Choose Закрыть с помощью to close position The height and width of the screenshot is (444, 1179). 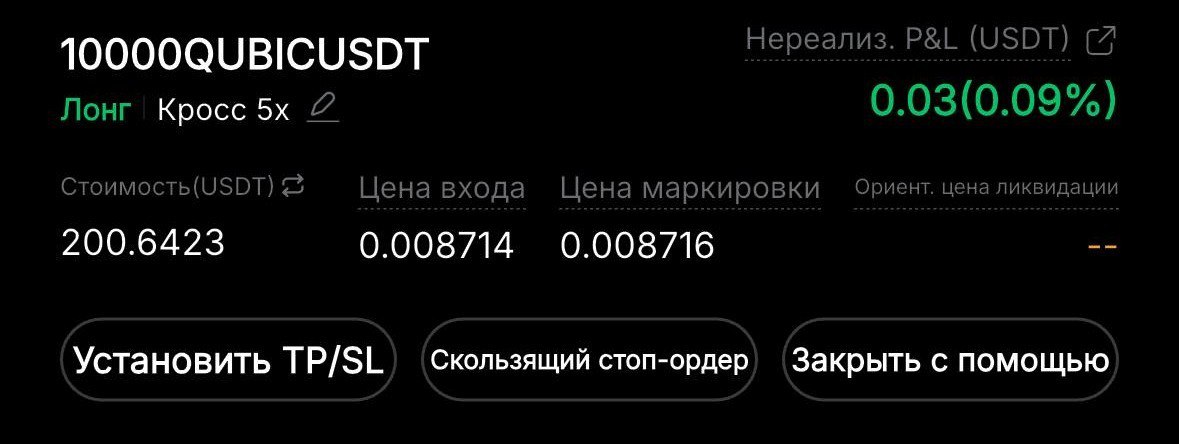pyautogui.click(x=950, y=360)
